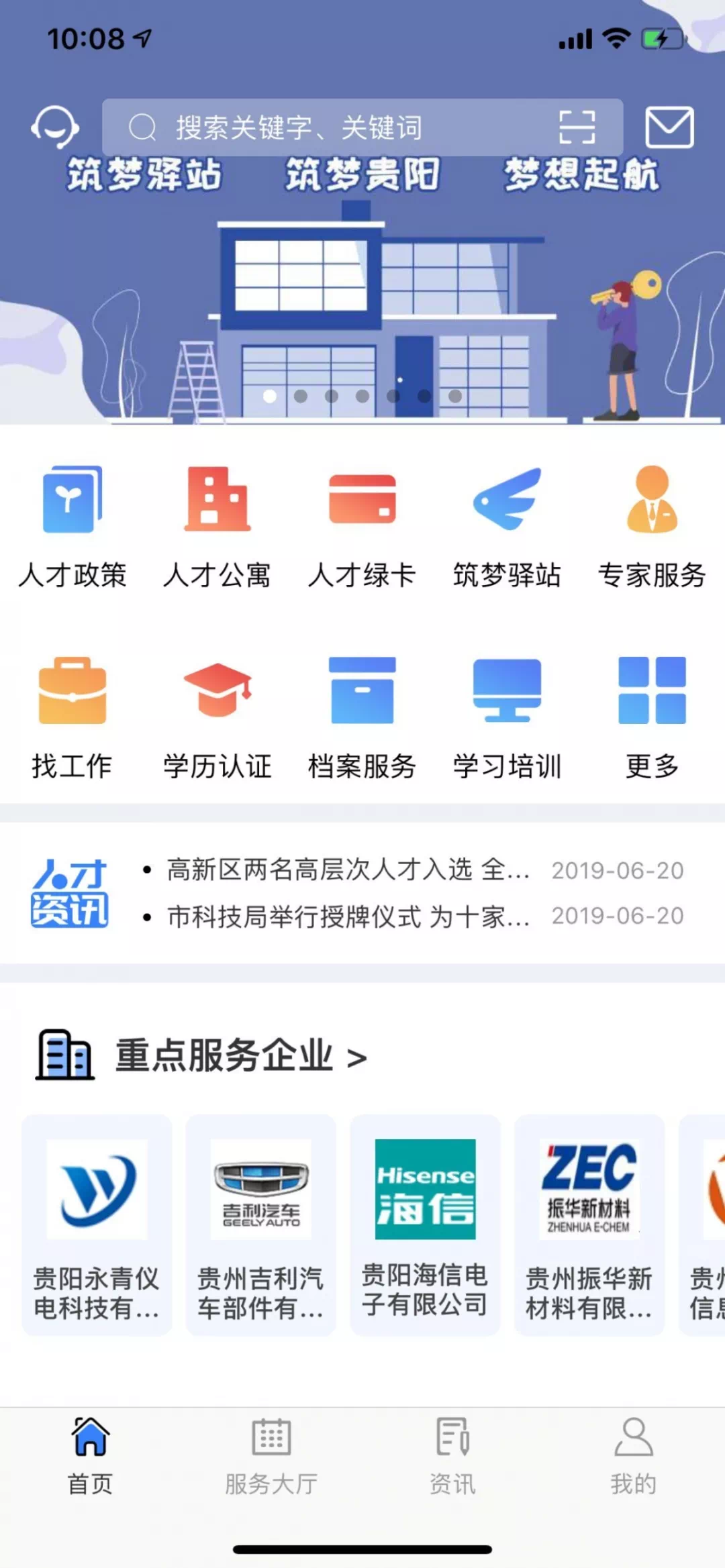Open 人才政策 section
Viewport: 725px width, 1568px height.
coord(72,527)
